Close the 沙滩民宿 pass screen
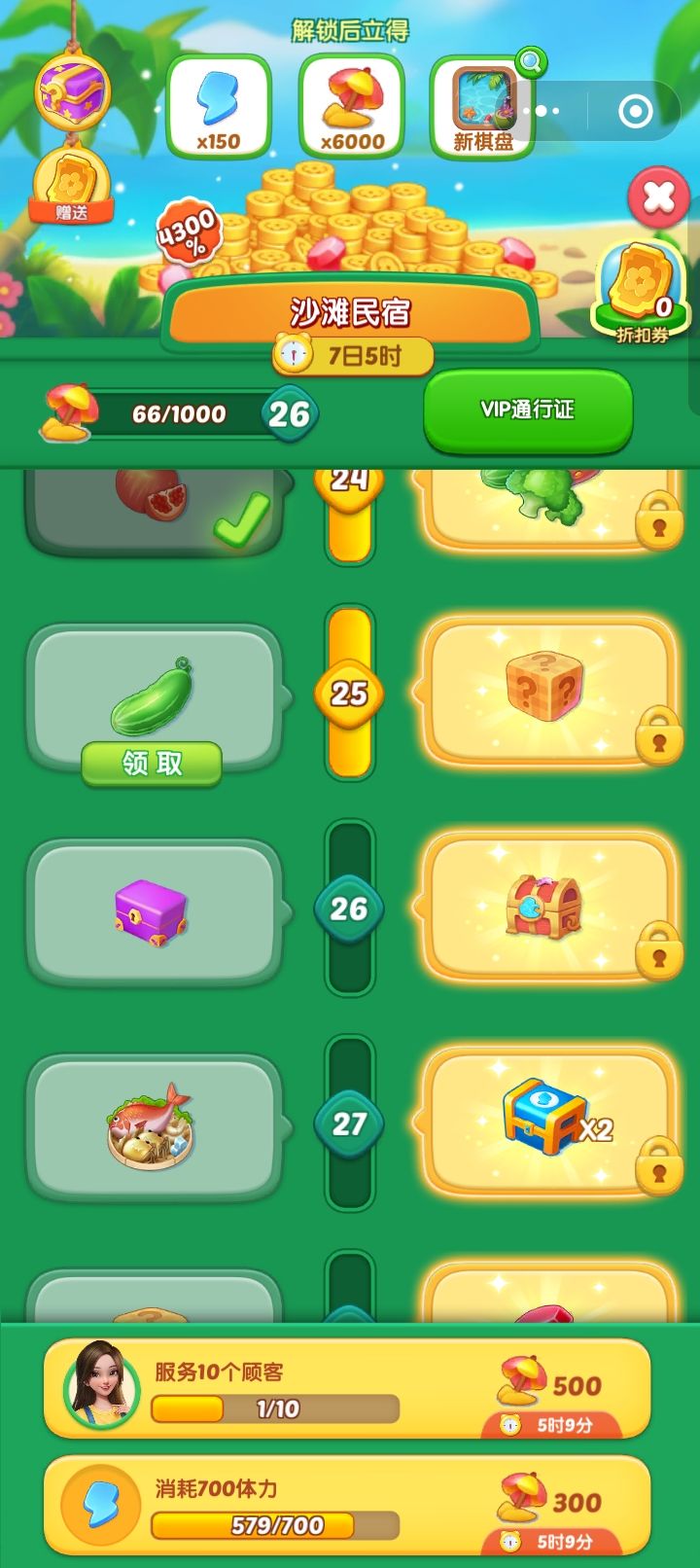Viewport: 700px width, 1568px height. (658, 198)
